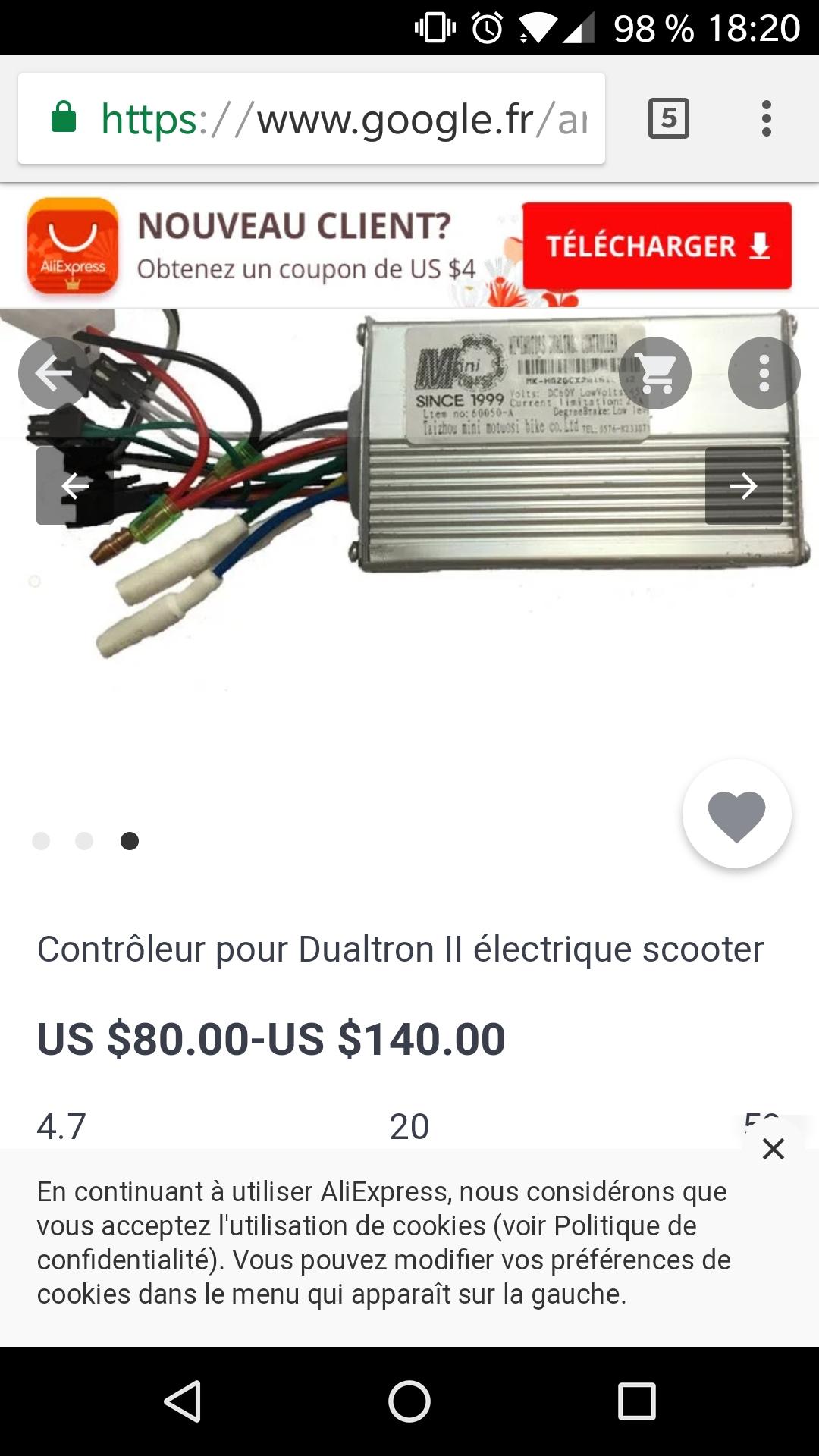The width and height of the screenshot is (819, 1456).
Task: Tap the red Télécharger button
Action: [x=657, y=246]
